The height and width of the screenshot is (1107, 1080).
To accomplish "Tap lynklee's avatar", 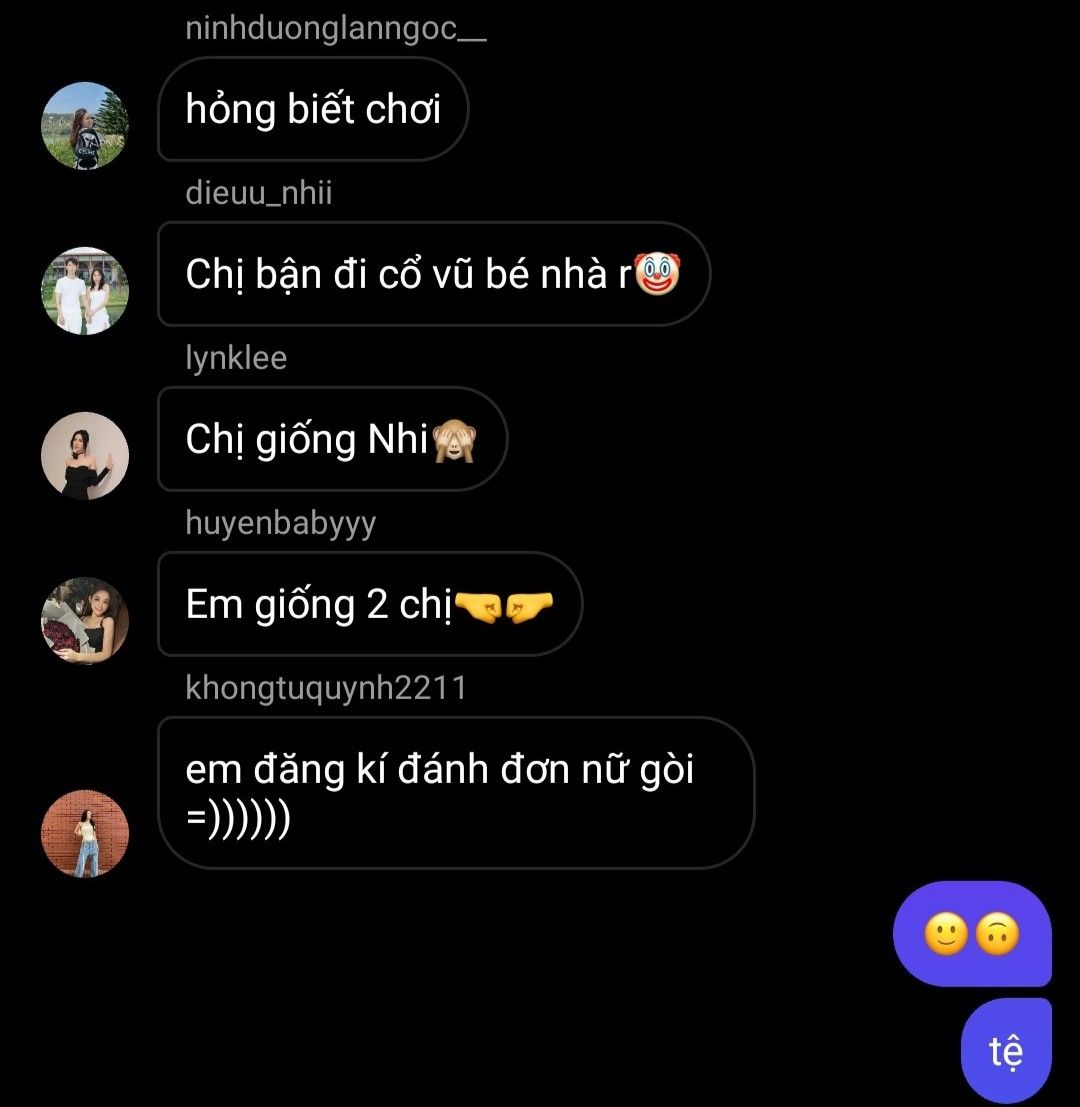I will point(85,456).
